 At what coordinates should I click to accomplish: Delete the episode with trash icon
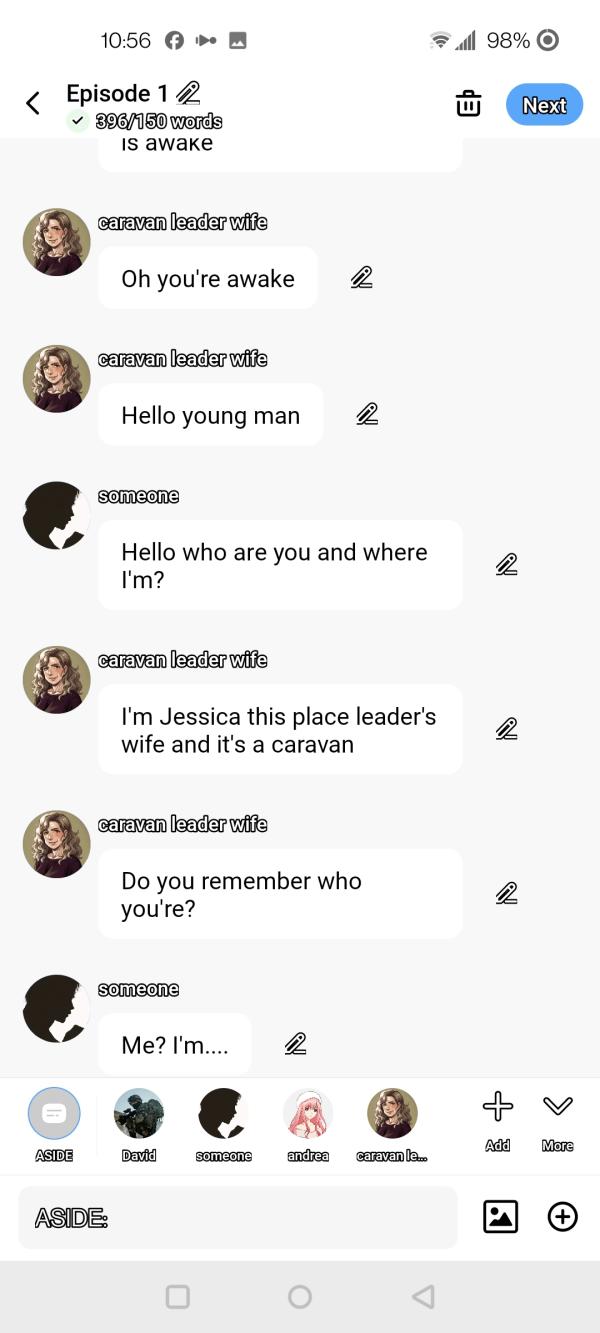tap(468, 104)
